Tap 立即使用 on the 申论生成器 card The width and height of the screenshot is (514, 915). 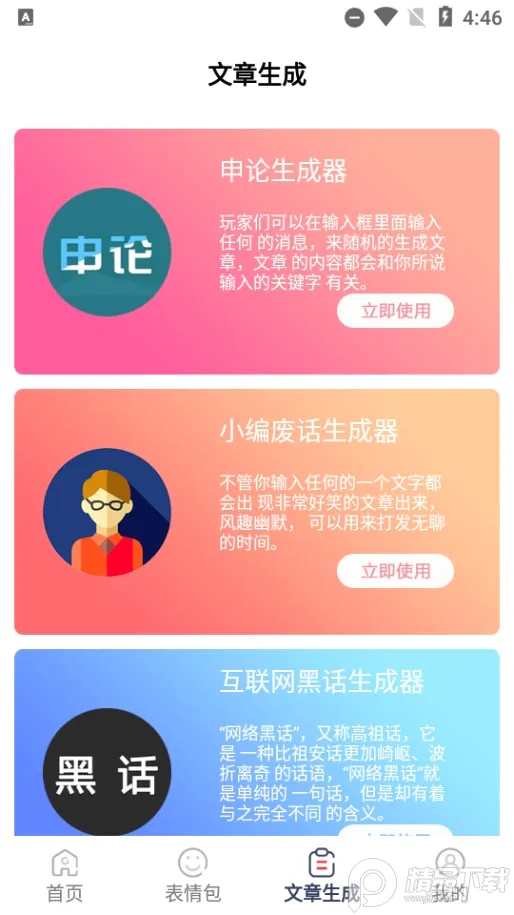pyautogui.click(x=395, y=310)
